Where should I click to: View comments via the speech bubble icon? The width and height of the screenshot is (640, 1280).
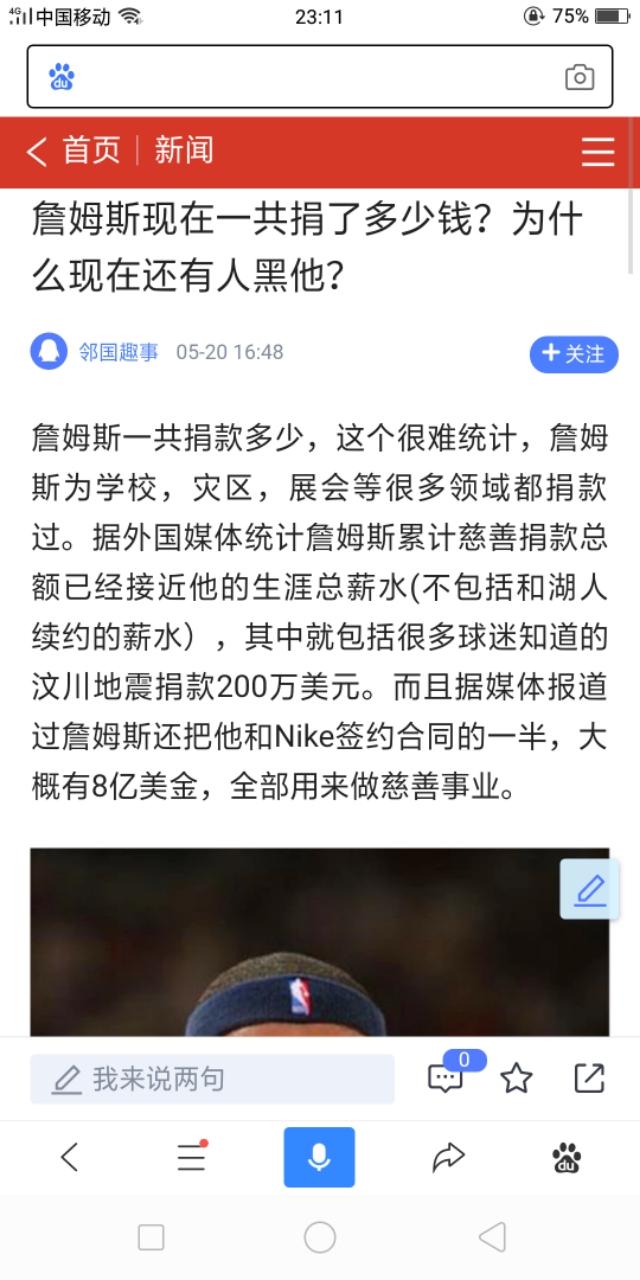tap(446, 1078)
